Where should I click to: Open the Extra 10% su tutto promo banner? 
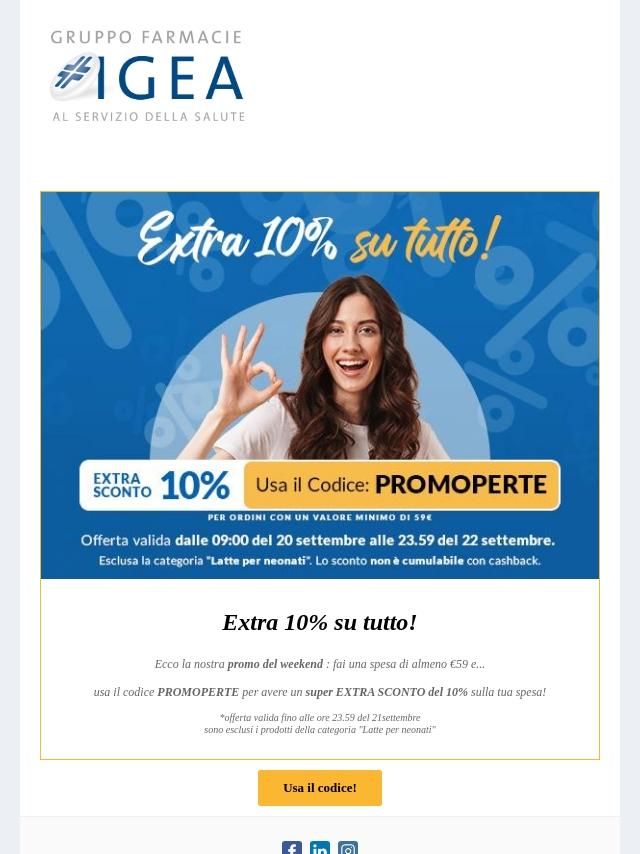pyautogui.click(x=320, y=385)
